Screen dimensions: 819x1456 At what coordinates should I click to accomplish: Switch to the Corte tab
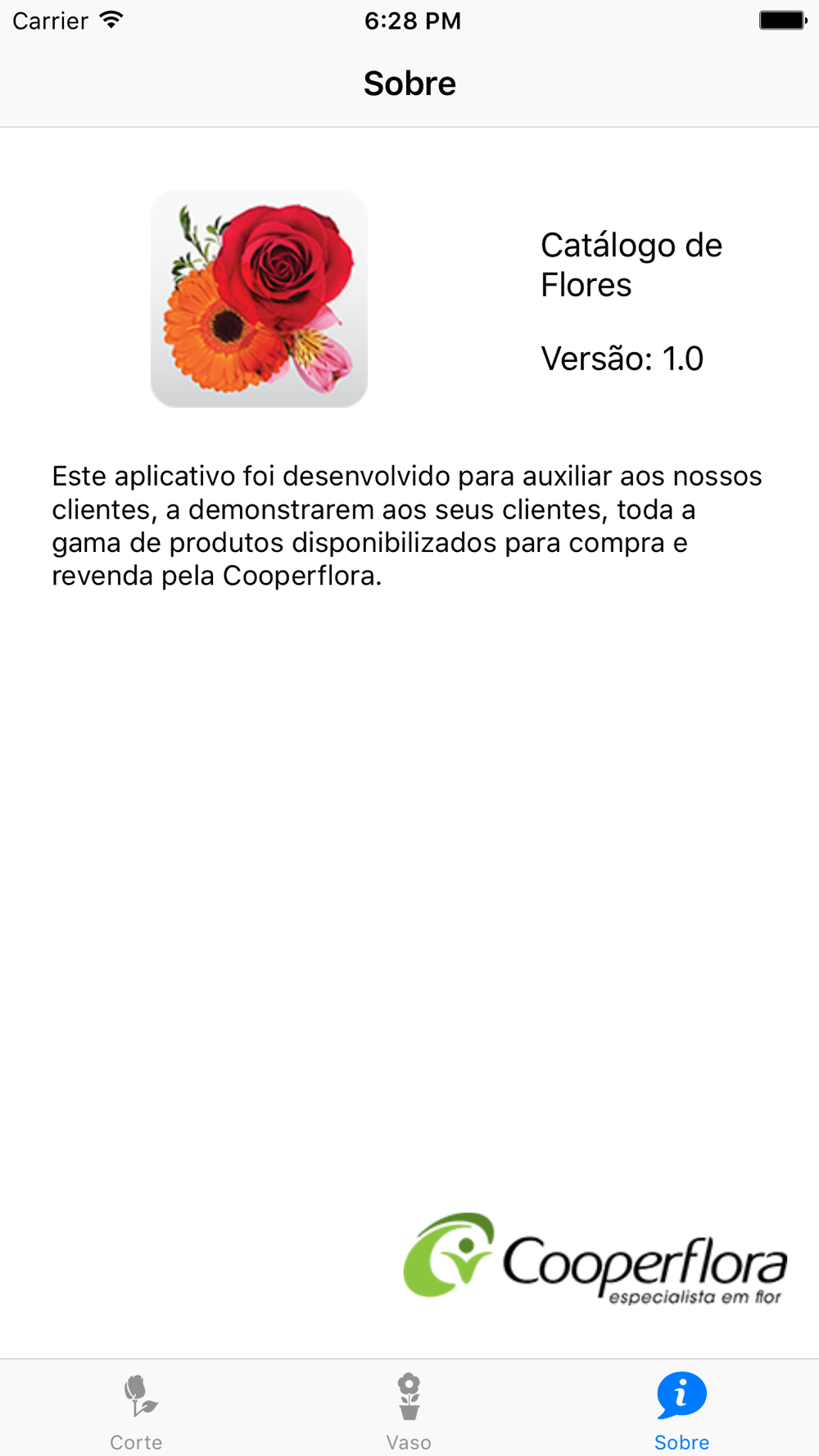[136, 1410]
